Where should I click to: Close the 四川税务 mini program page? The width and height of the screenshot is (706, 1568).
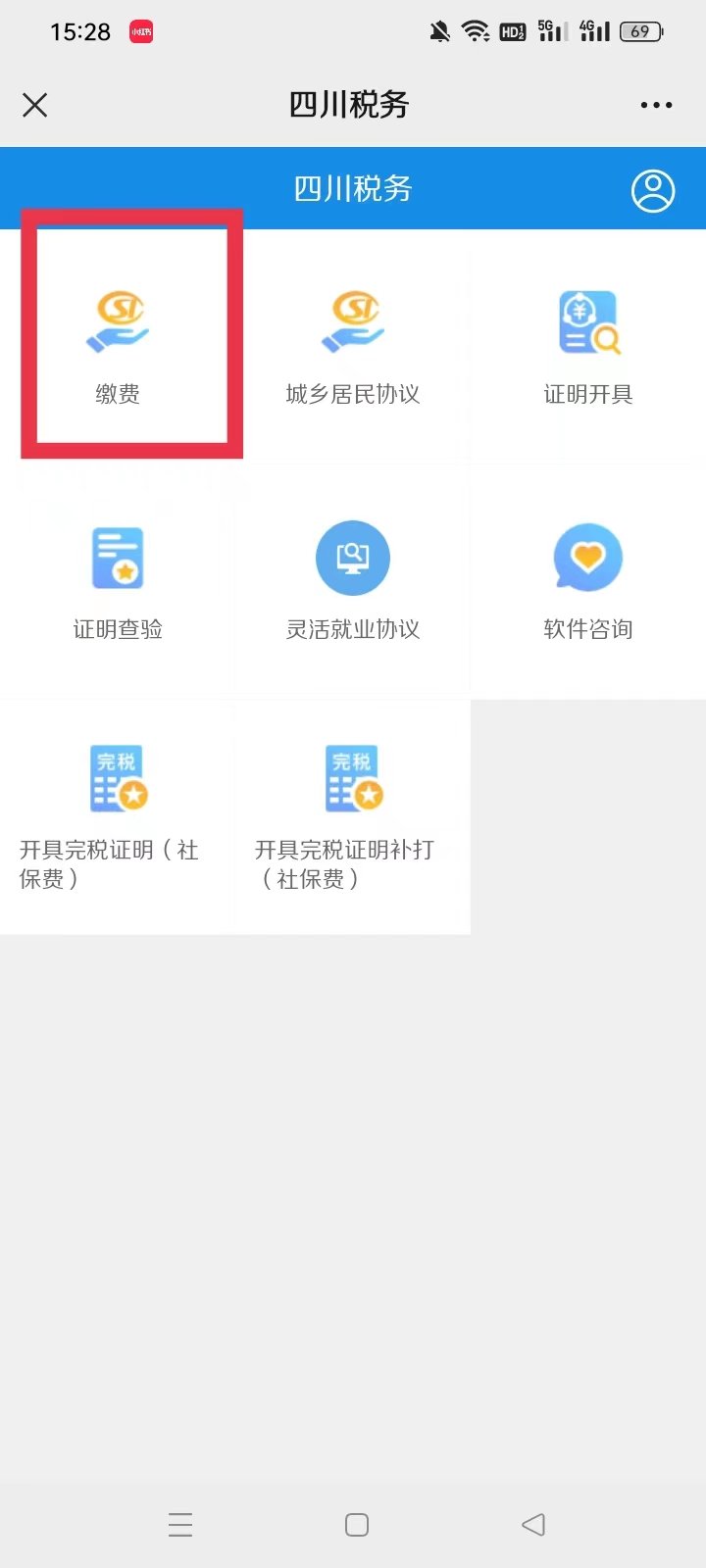coord(35,105)
